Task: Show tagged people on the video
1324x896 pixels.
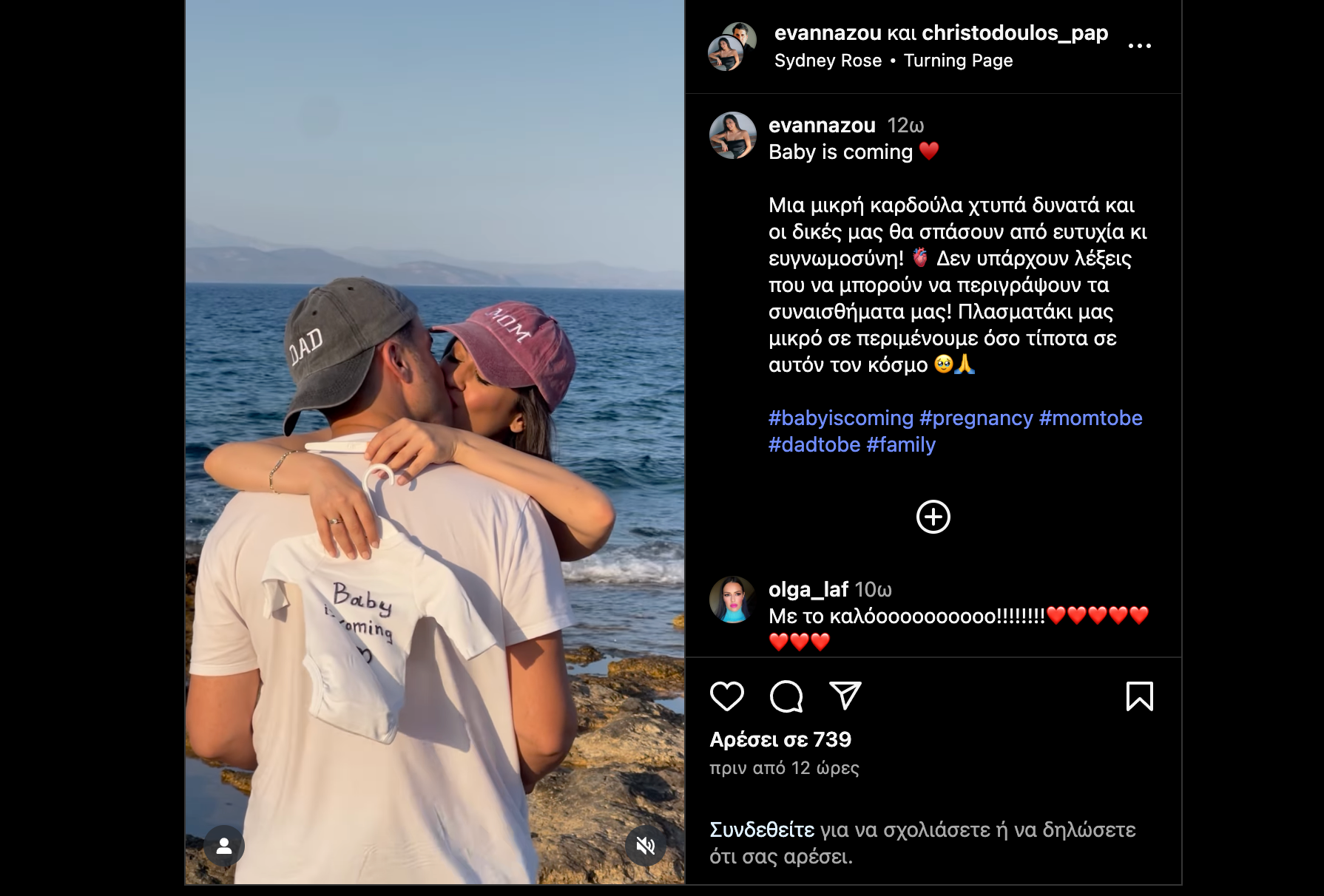Action: click(x=224, y=846)
